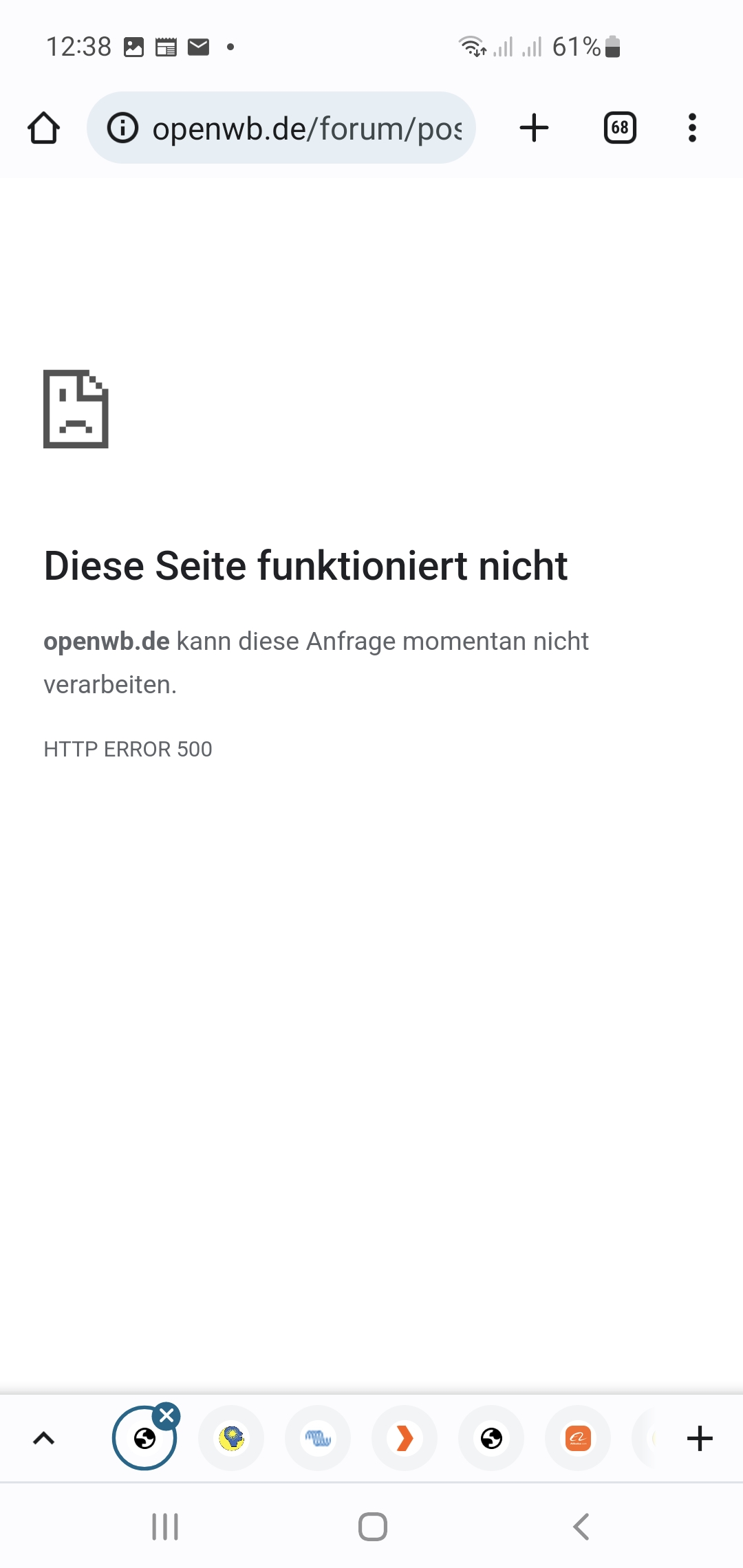The image size is (743, 1568).
Task: Expand the bottom tab strip with up chevron
Action: [44, 1438]
